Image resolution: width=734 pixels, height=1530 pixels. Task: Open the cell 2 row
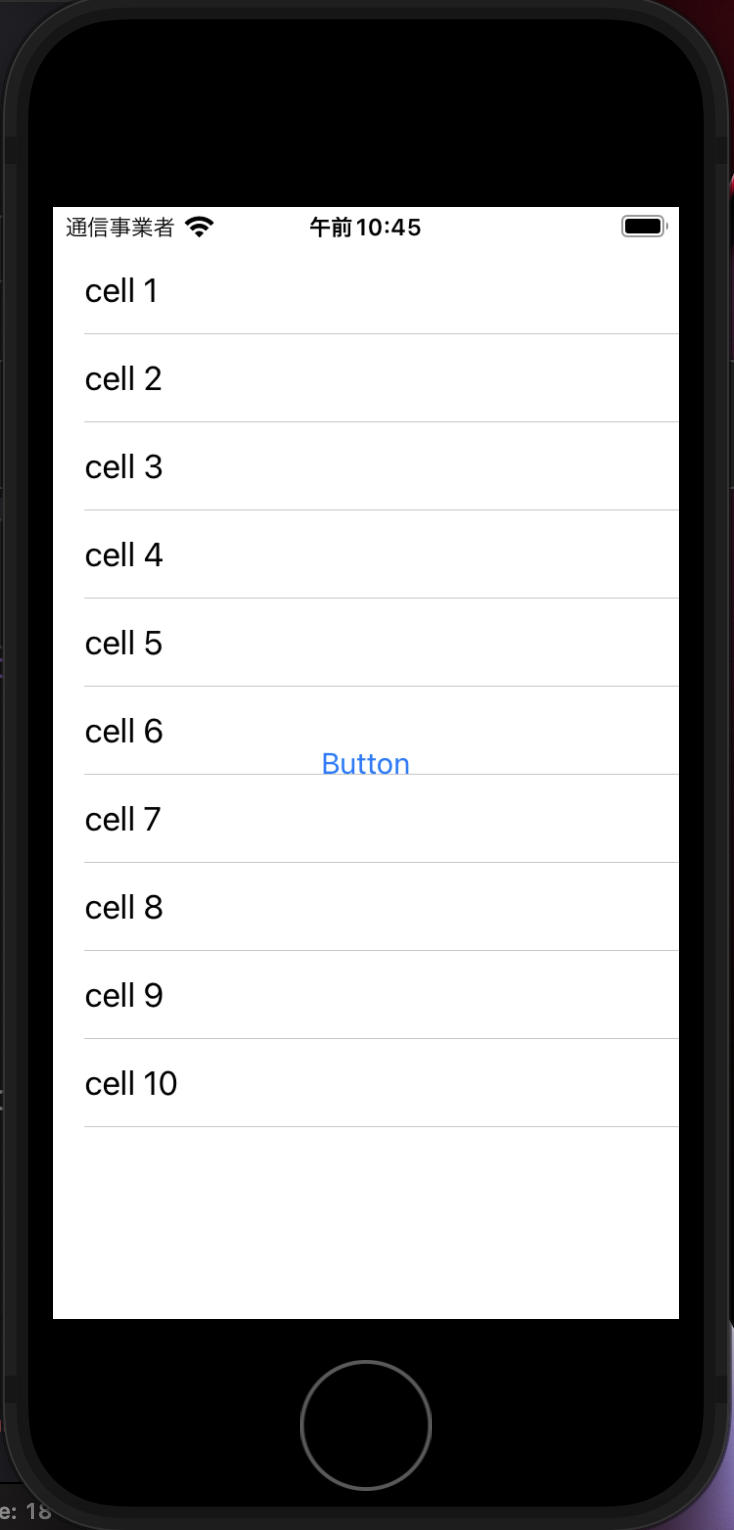366,378
